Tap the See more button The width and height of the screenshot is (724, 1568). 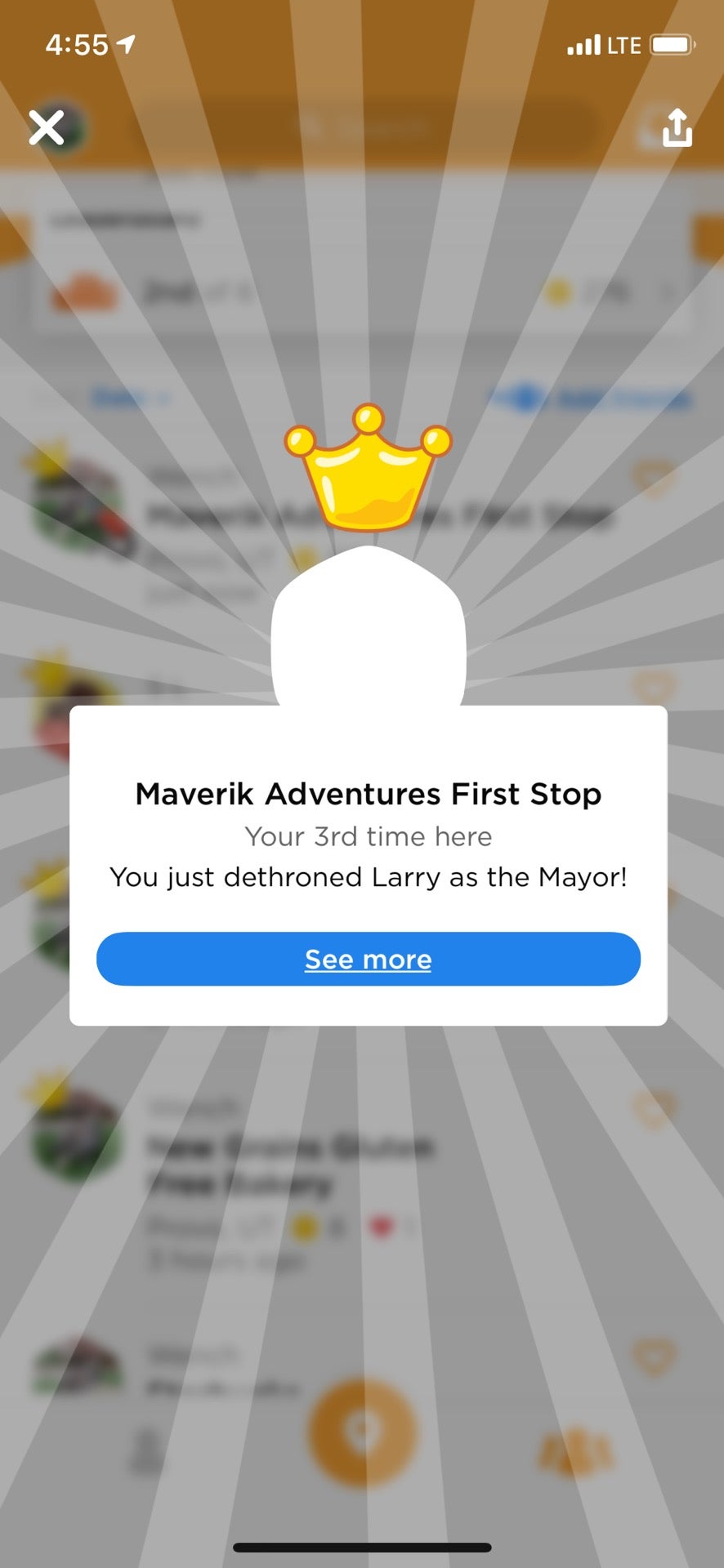[x=368, y=959]
